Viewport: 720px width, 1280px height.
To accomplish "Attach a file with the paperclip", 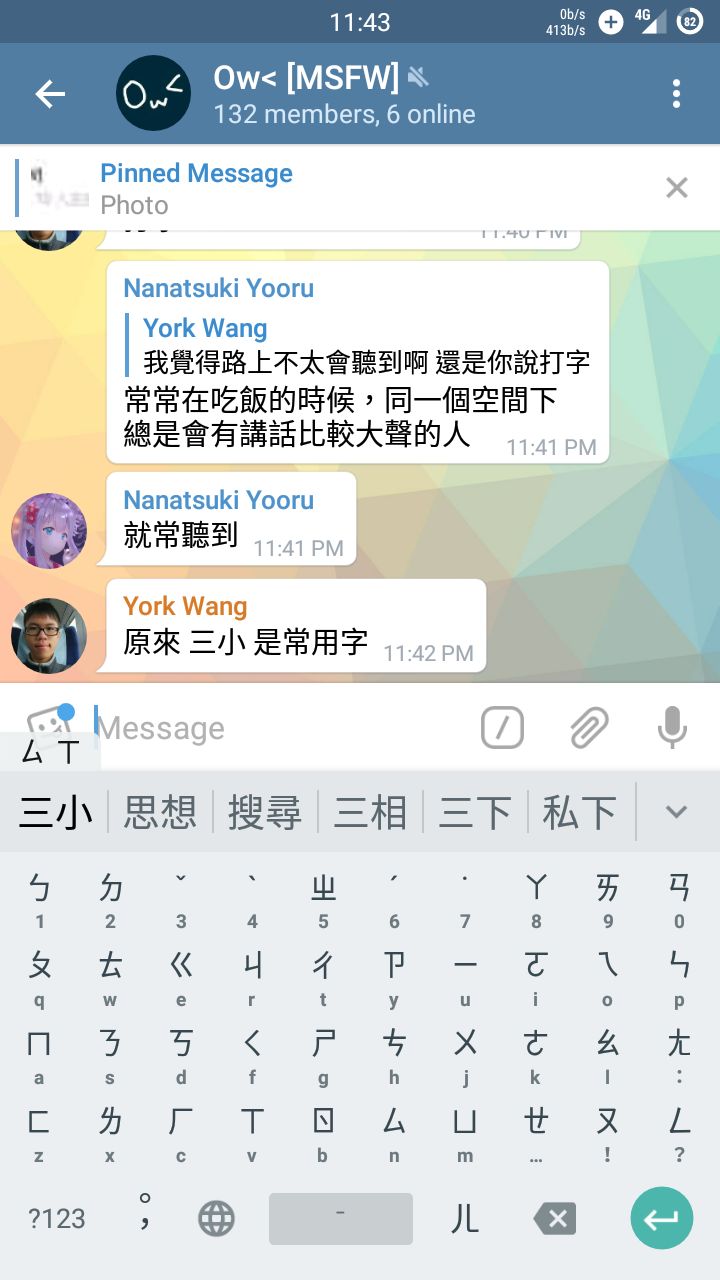I will [x=589, y=728].
